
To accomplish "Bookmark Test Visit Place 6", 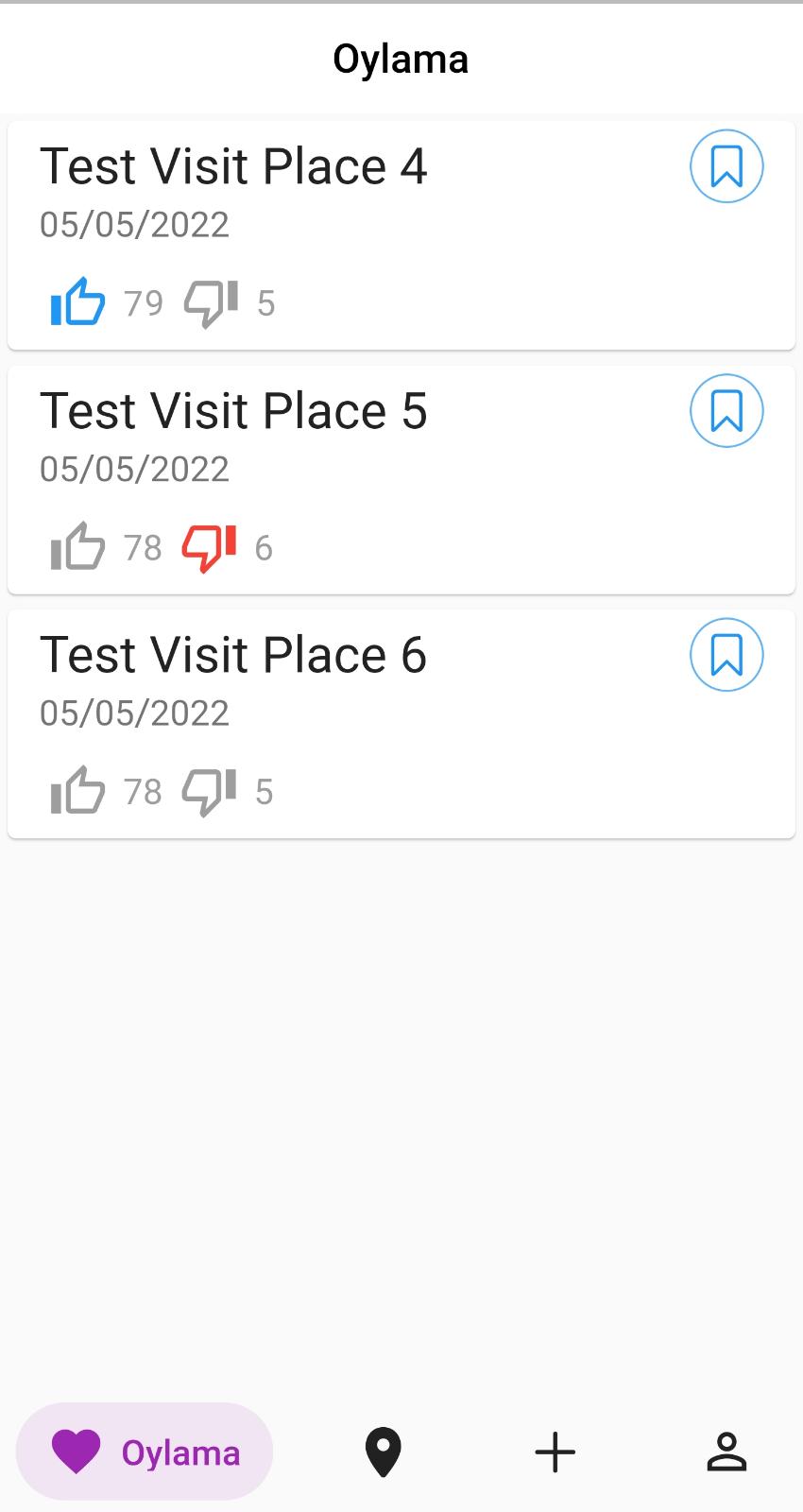I will (726, 655).
